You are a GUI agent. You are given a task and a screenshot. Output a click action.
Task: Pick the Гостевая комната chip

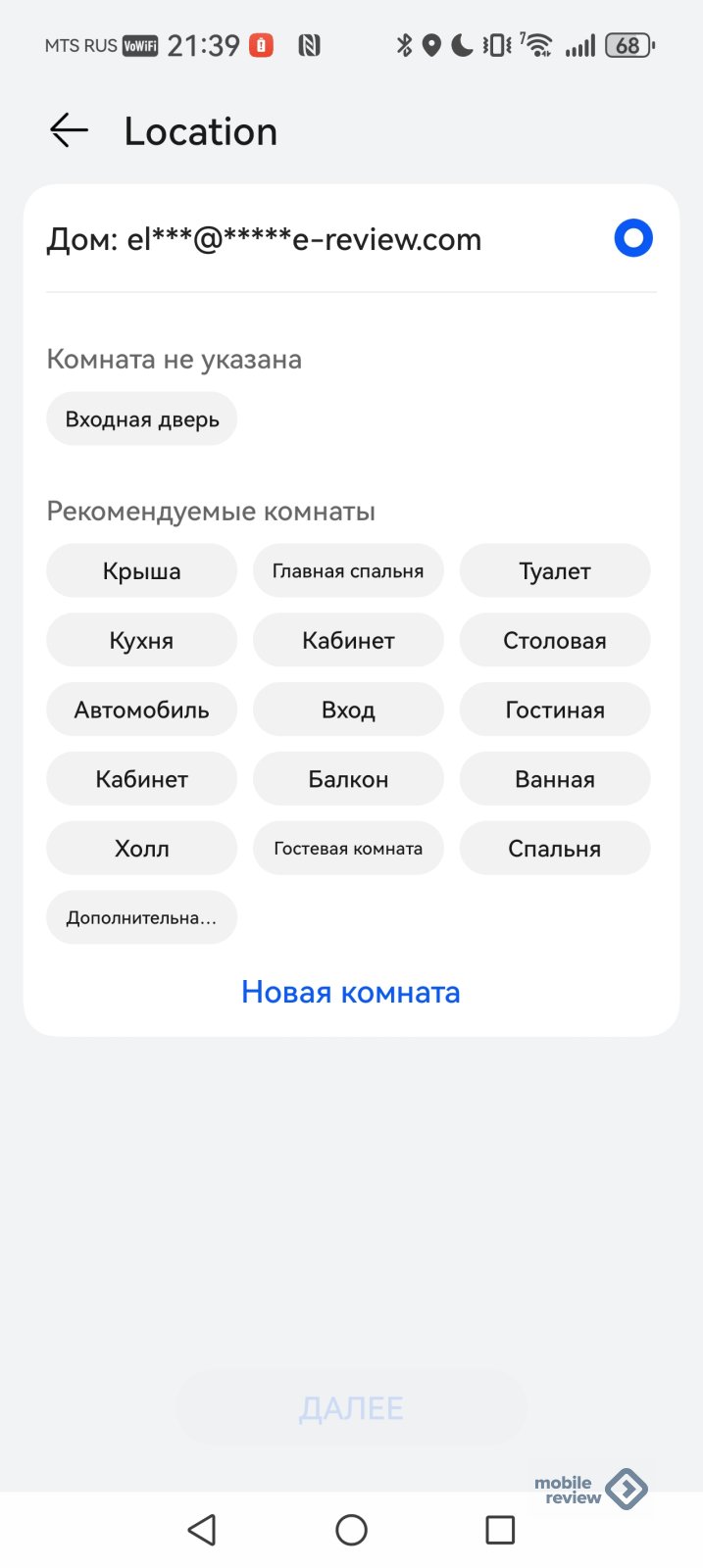pos(348,849)
